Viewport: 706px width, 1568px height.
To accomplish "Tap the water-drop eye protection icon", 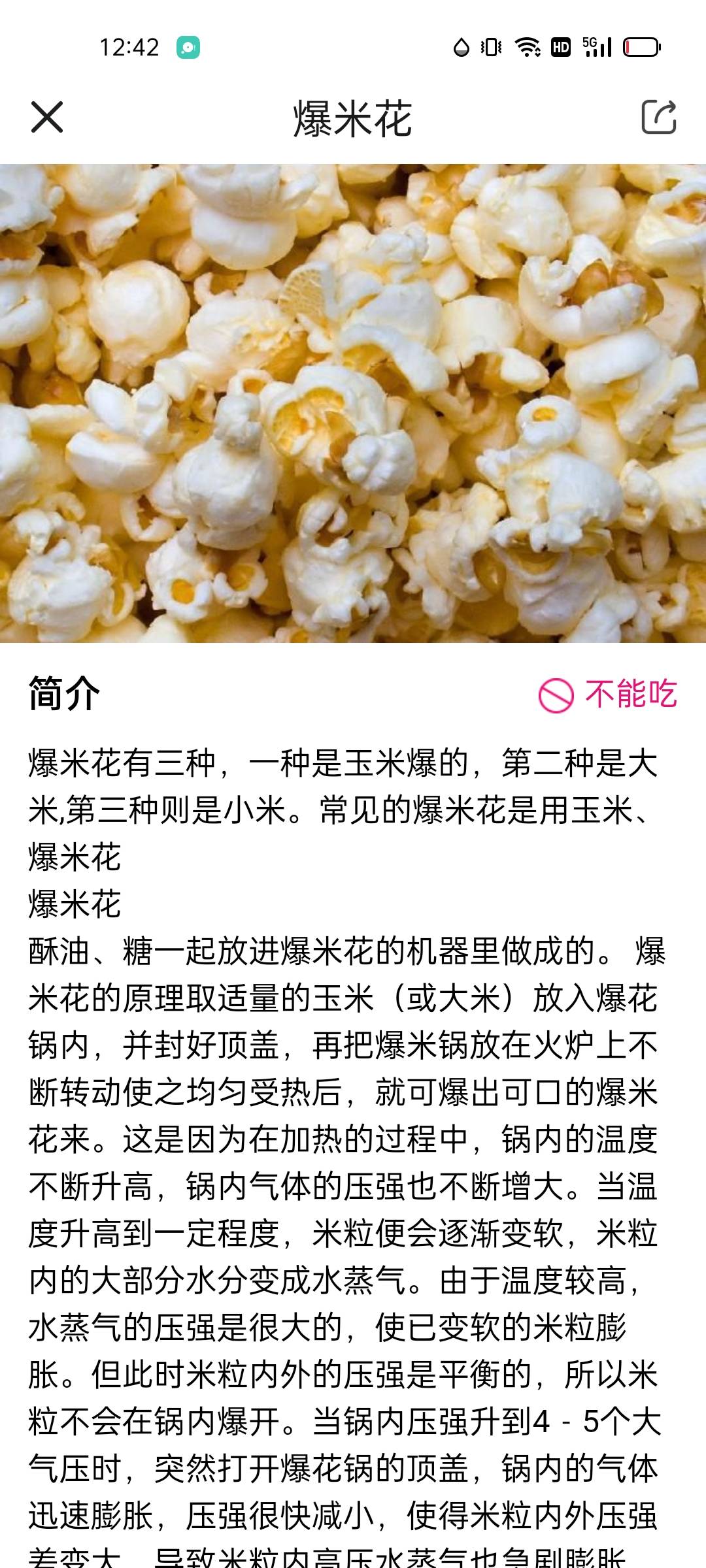I will point(460,46).
